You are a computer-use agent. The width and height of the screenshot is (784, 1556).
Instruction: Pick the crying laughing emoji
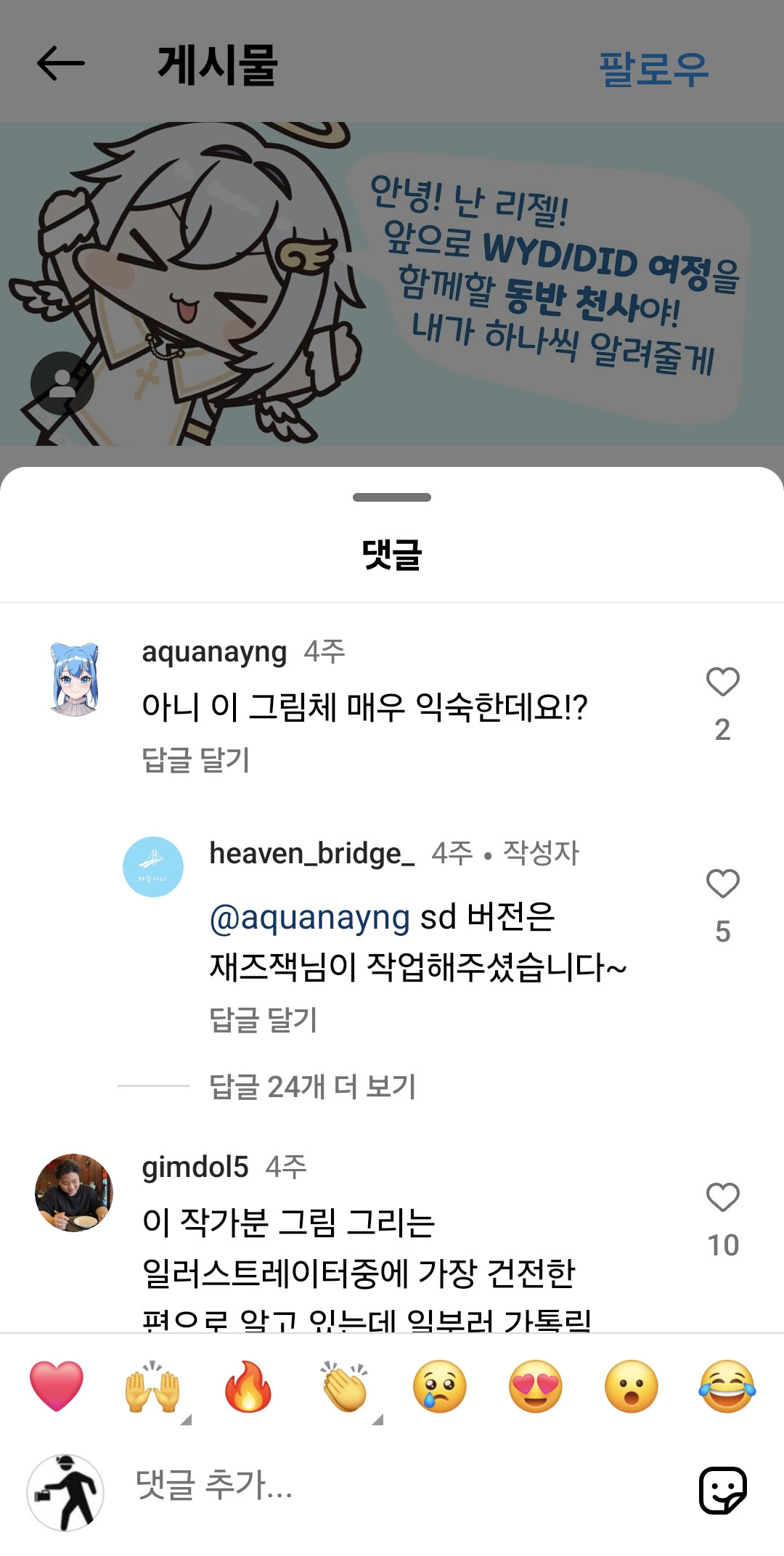[x=727, y=1386]
